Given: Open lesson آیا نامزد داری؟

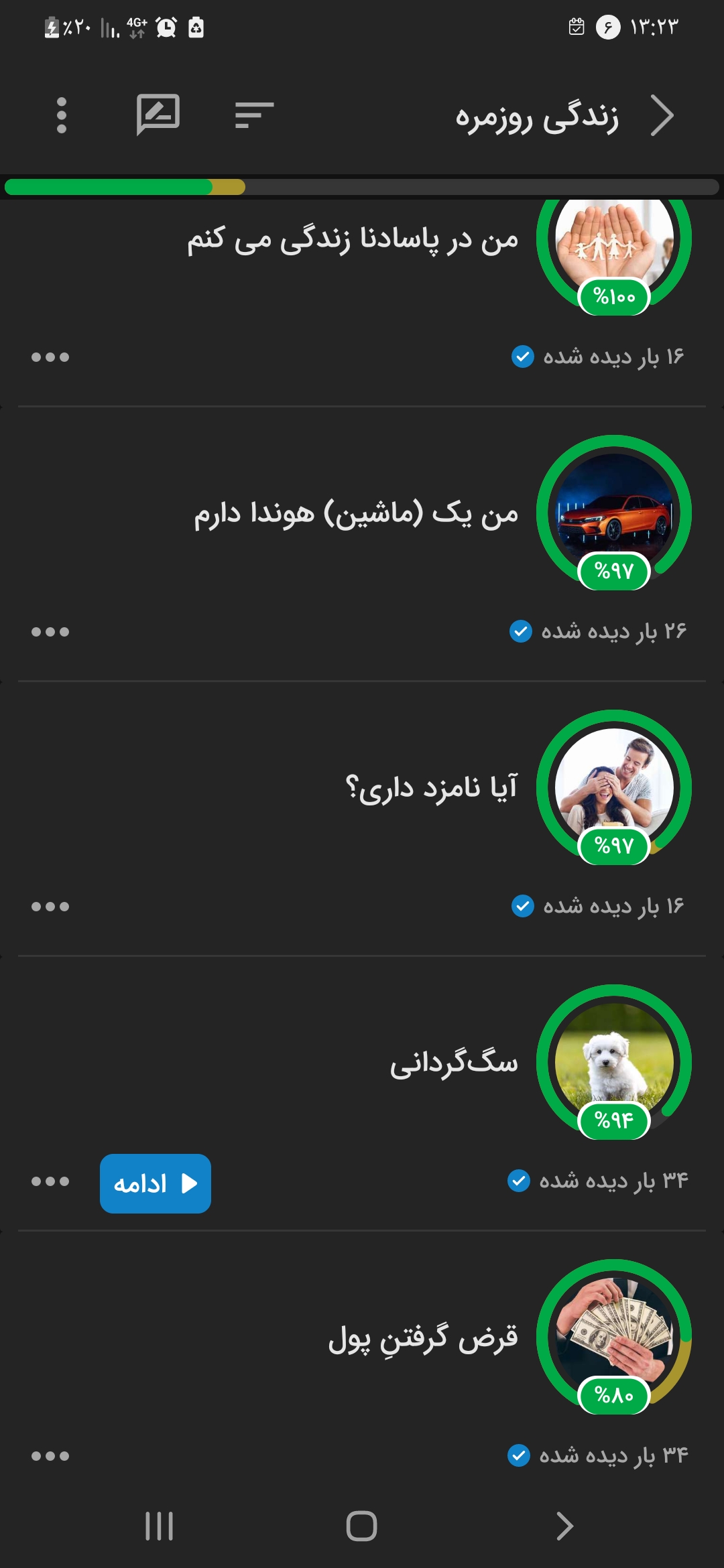Looking at the screenshot, I should tap(432, 788).
